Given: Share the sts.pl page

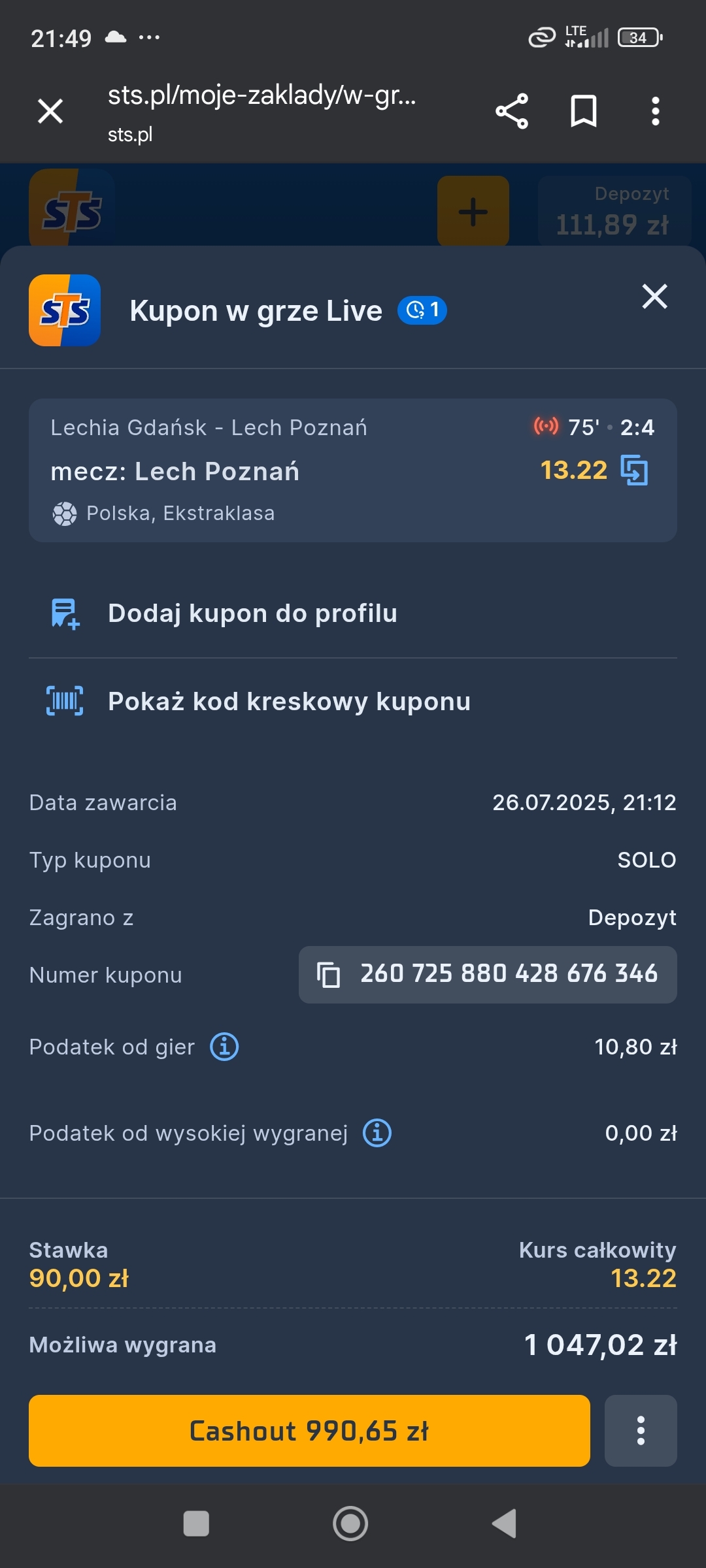Looking at the screenshot, I should 511,111.
